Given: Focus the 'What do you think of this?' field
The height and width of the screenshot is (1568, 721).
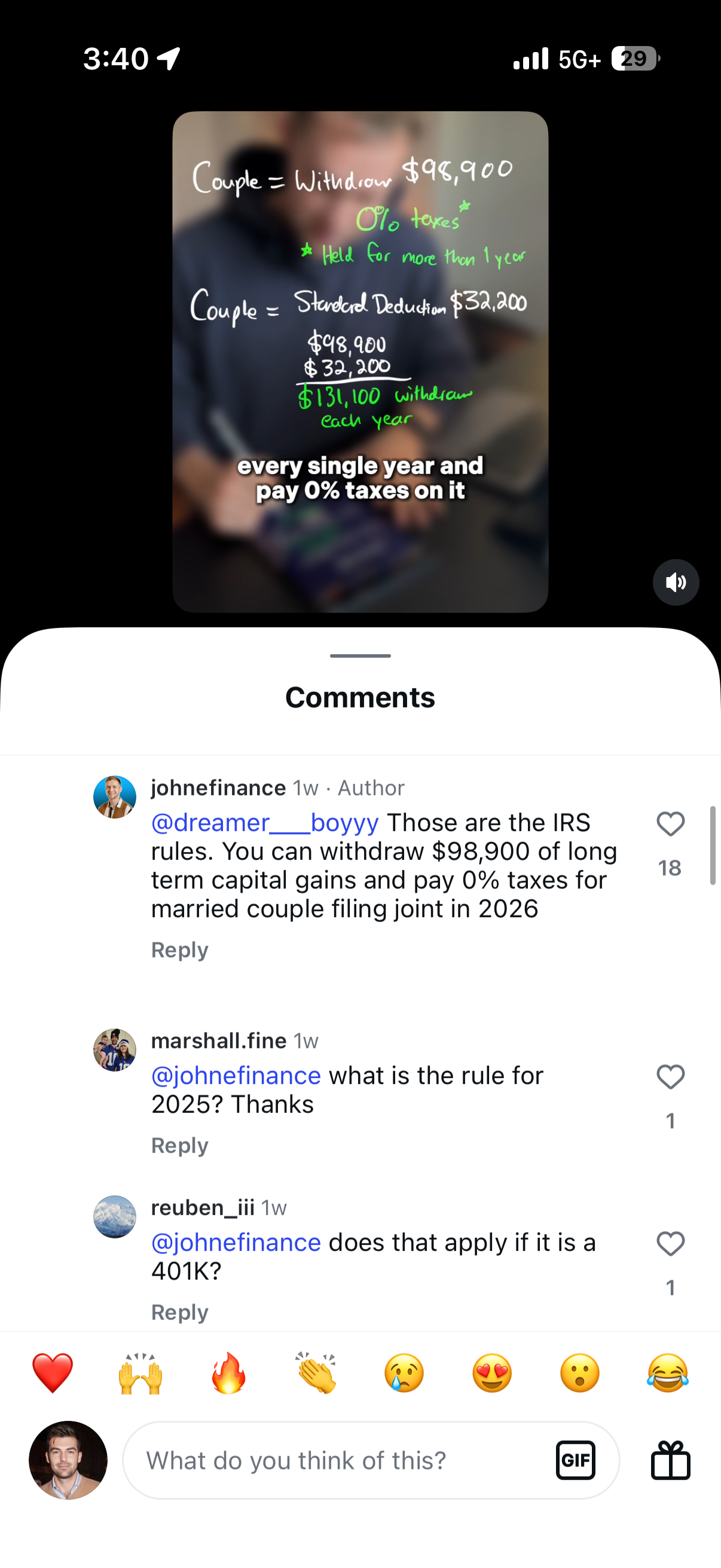Looking at the screenshot, I should 341,1460.
